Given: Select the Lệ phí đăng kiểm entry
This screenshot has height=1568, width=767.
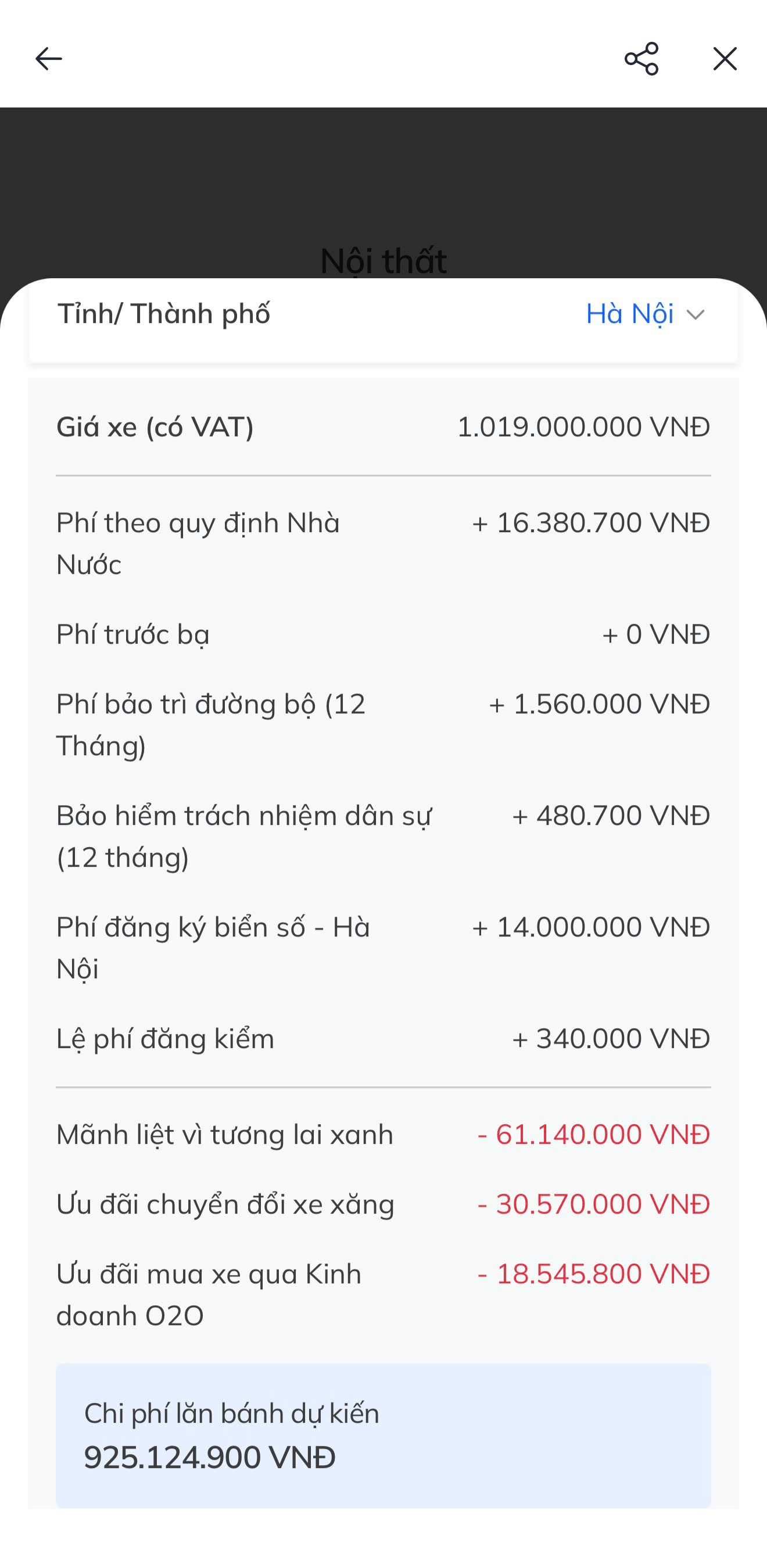Looking at the screenshot, I should point(383,1039).
